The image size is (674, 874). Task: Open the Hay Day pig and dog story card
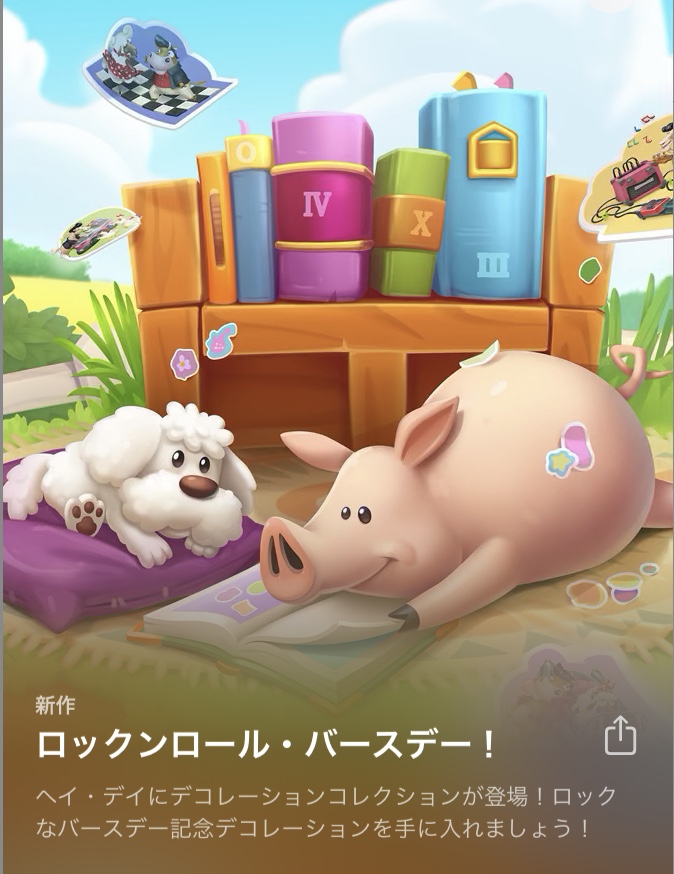(337, 400)
